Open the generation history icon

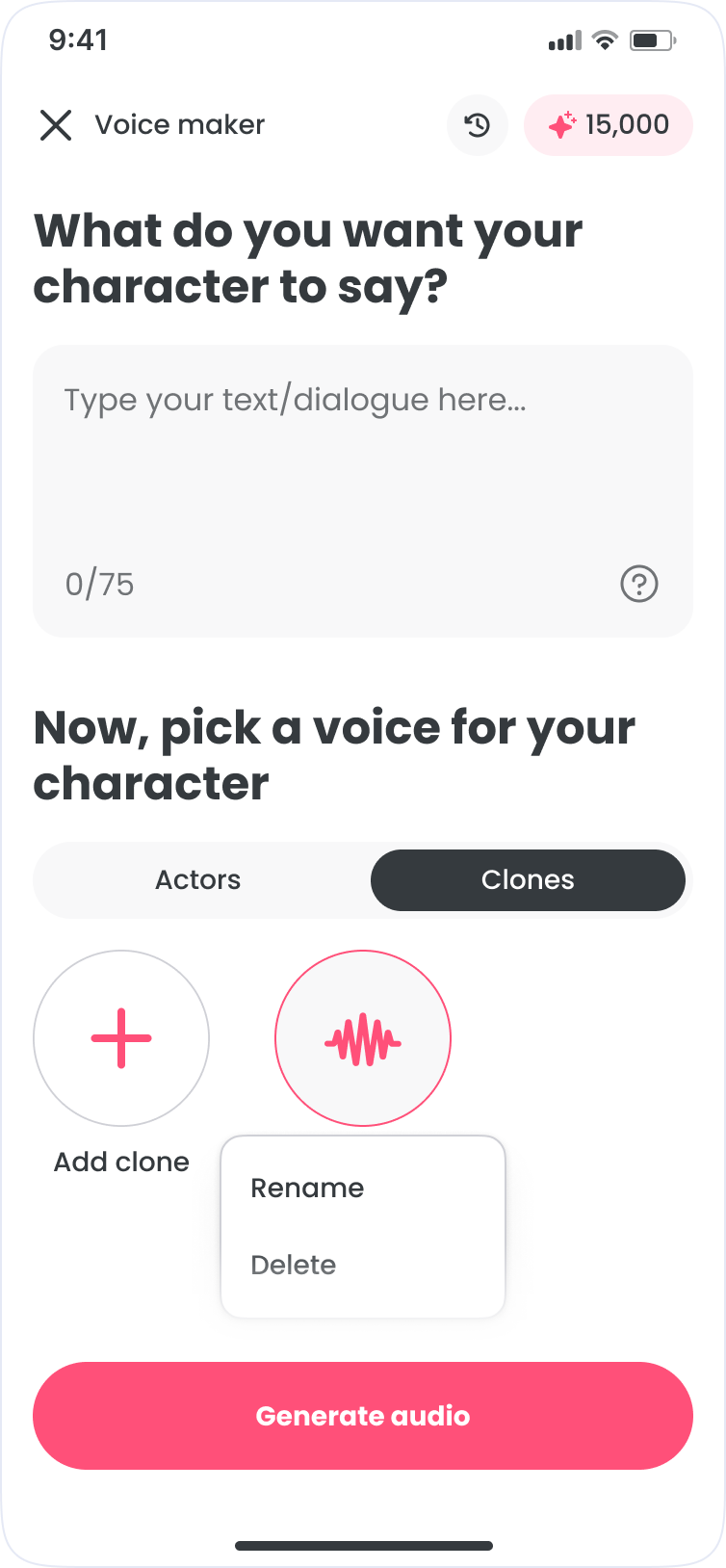pyautogui.click(x=478, y=125)
